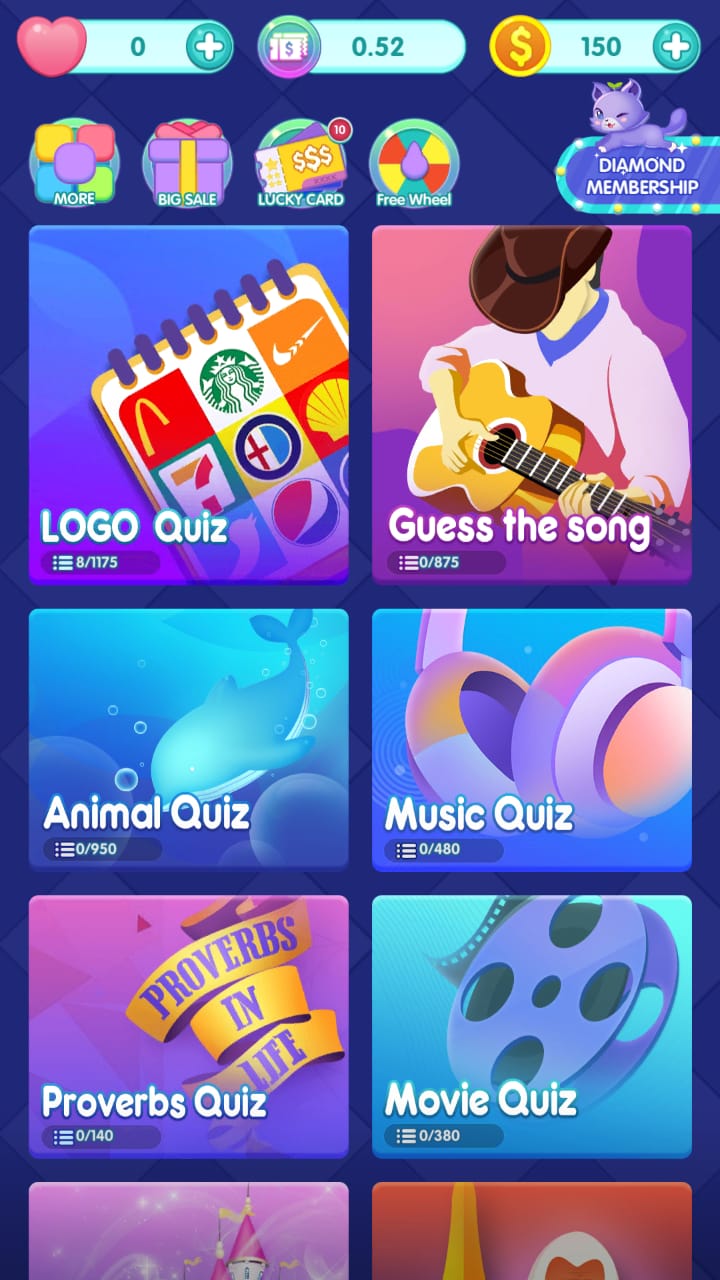Select the gold coin currency icon

520,44
